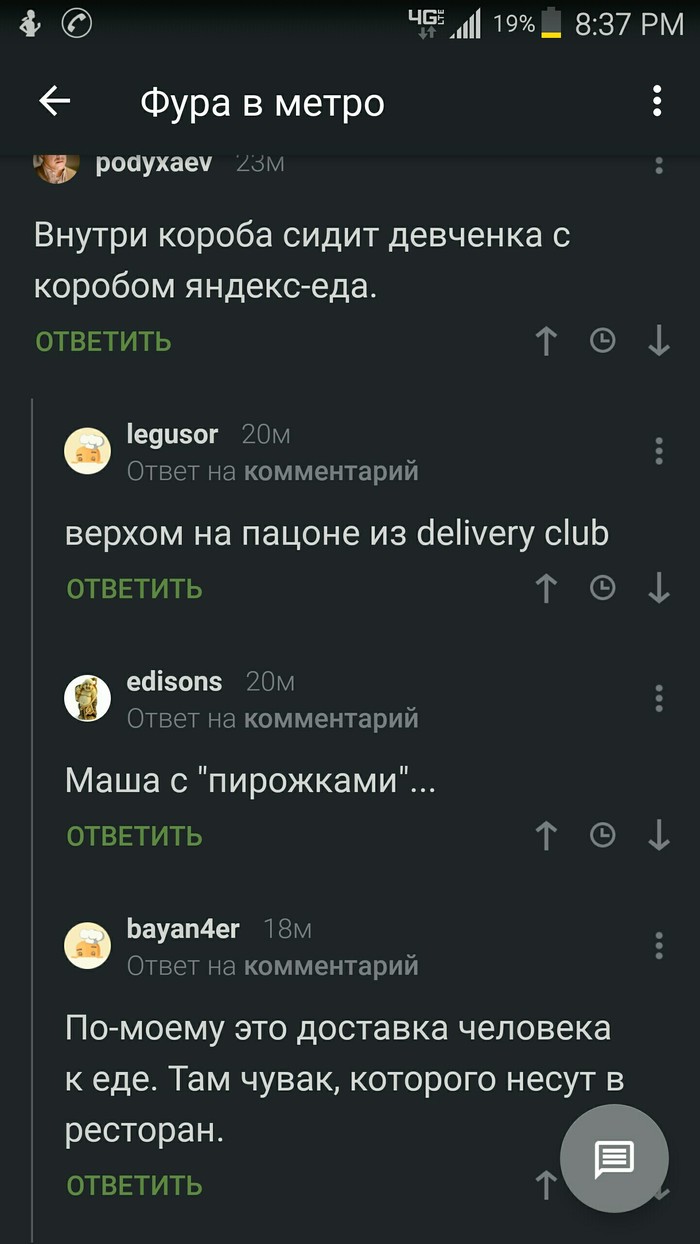This screenshot has width=700, height=1244.
Task: Upvote podyxaev's comment
Action: [546, 342]
